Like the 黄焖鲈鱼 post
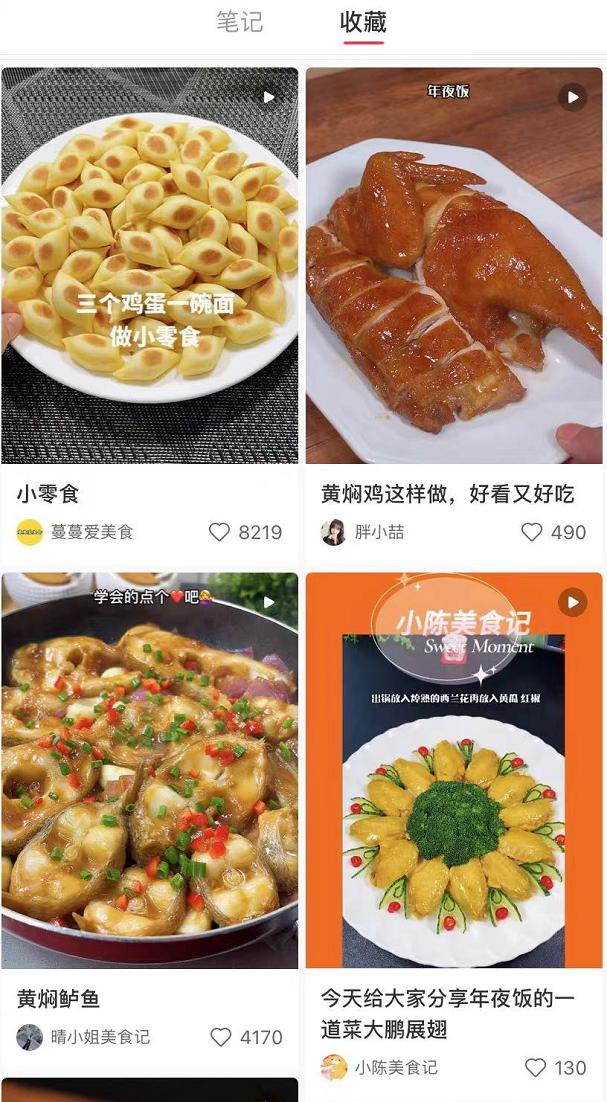607x1102 pixels. 220,1037
